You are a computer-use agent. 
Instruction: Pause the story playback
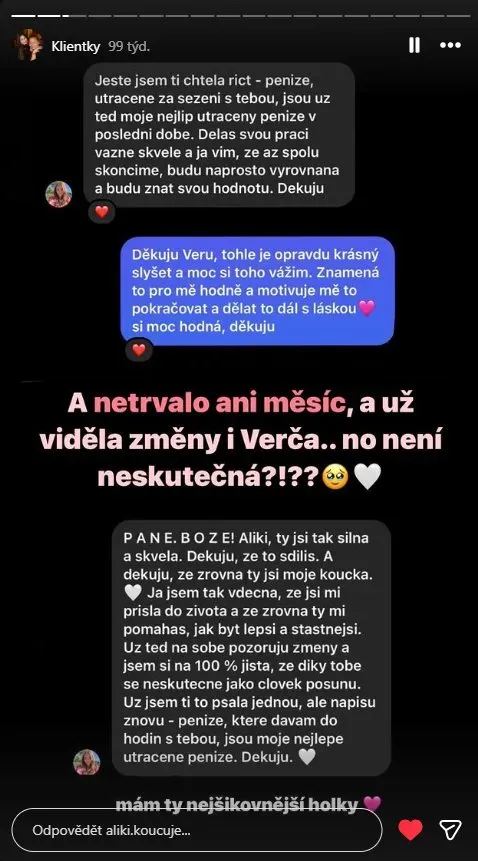click(x=414, y=45)
